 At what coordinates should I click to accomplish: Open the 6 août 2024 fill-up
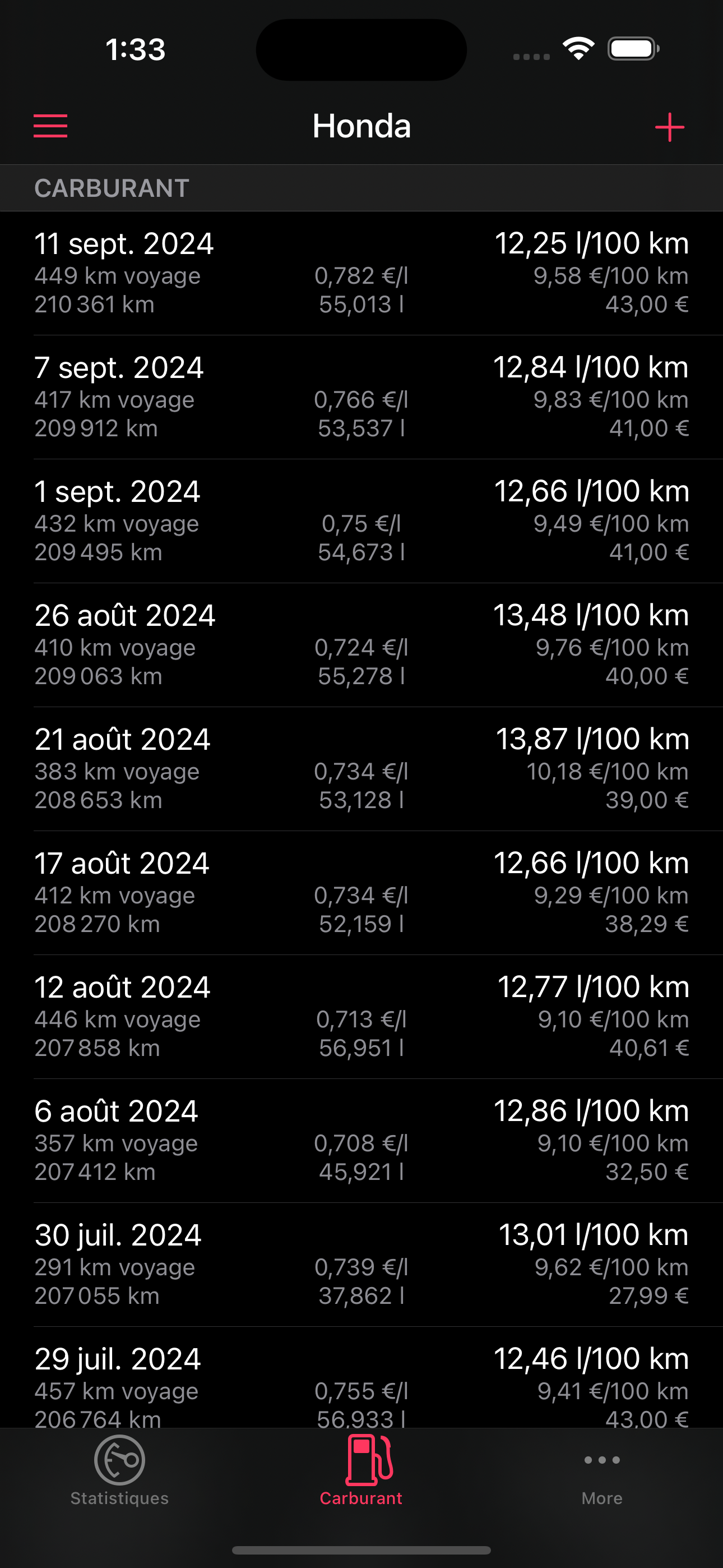361,1141
